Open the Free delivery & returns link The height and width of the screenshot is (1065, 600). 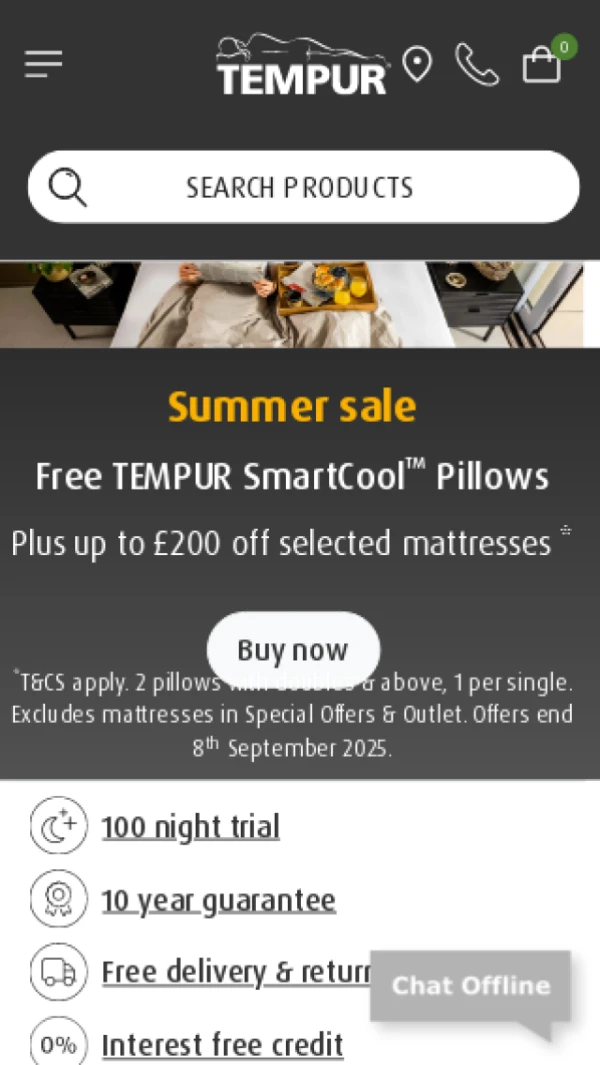click(235, 972)
